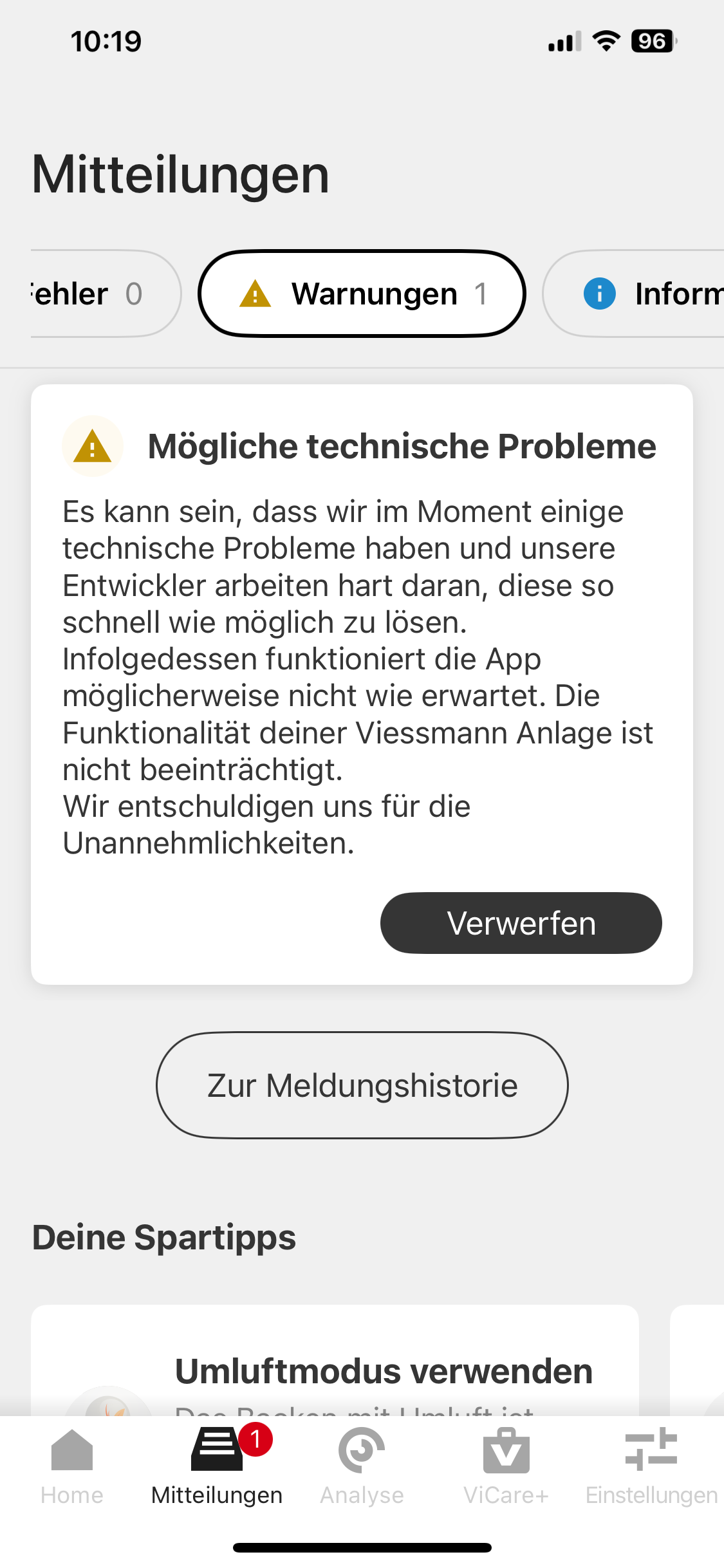Dismiss the warning with Verwerfen
The height and width of the screenshot is (1568, 724).
click(521, 923)
